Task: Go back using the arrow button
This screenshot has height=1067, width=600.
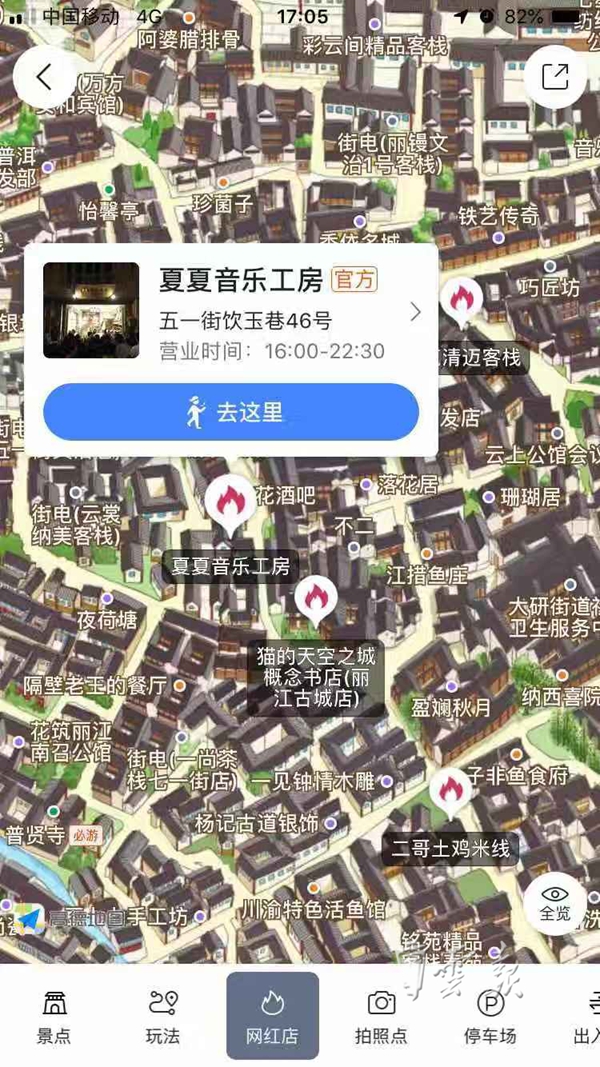Action: (44, 77)
